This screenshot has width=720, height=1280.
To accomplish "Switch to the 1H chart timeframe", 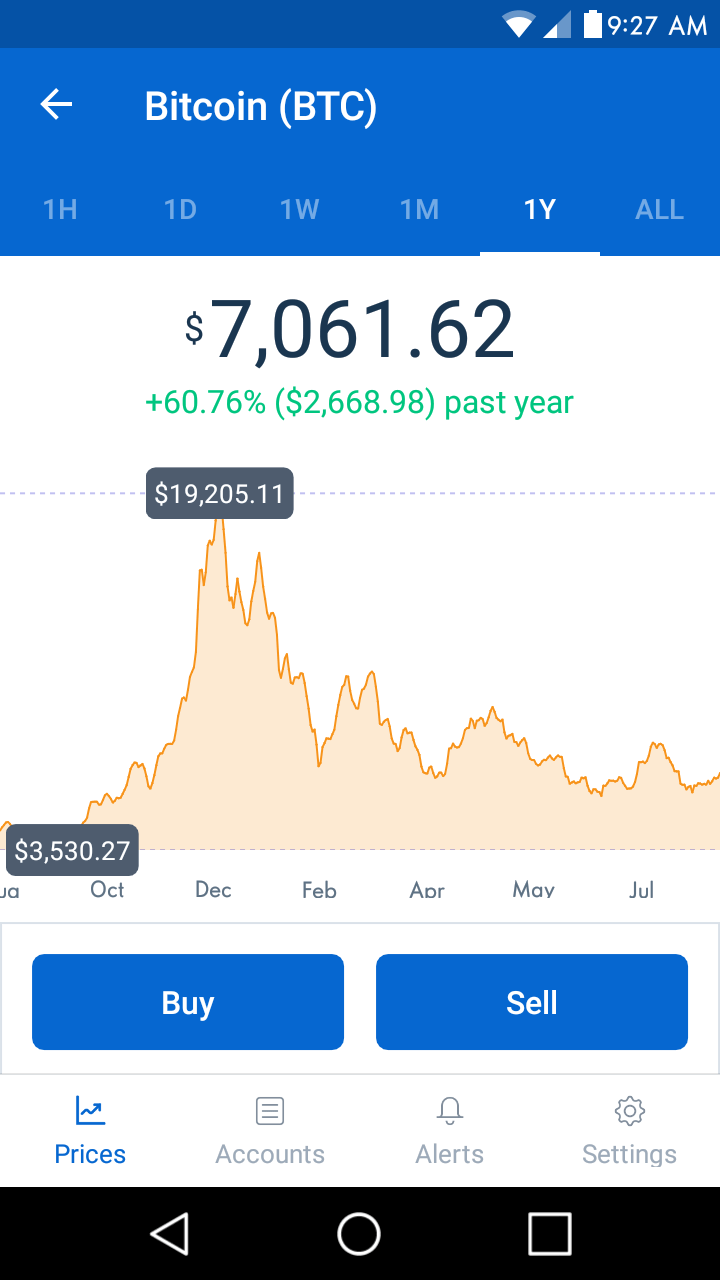I will click(x=60, y=209).
